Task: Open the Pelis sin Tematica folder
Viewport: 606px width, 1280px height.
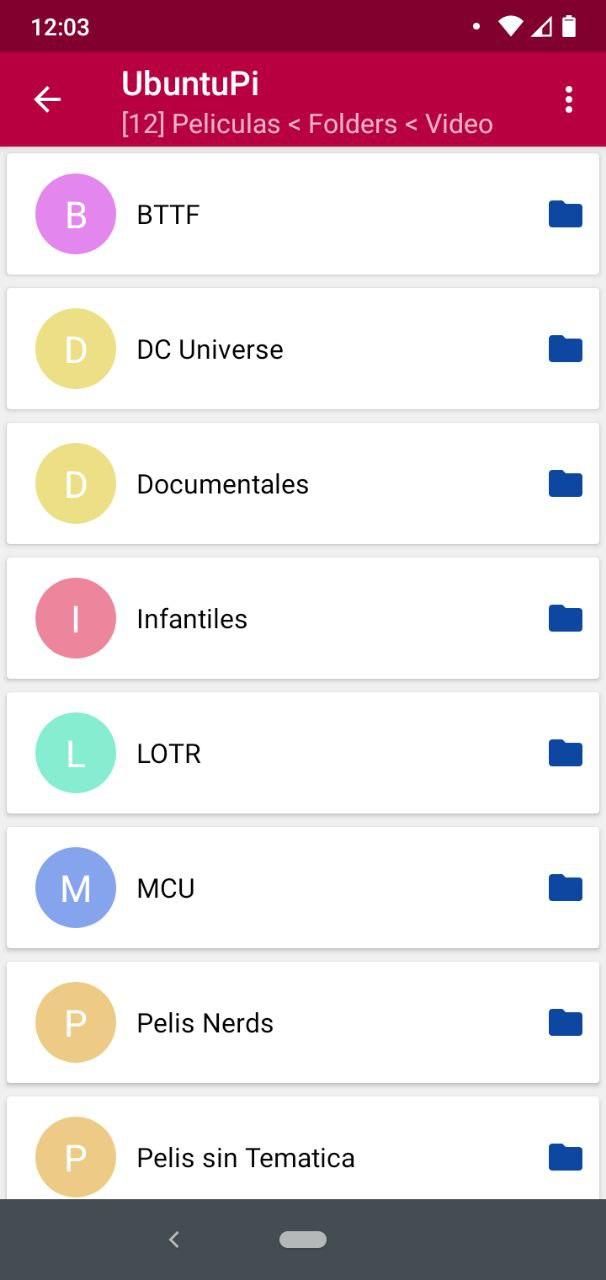Action: click(303, 1155)
